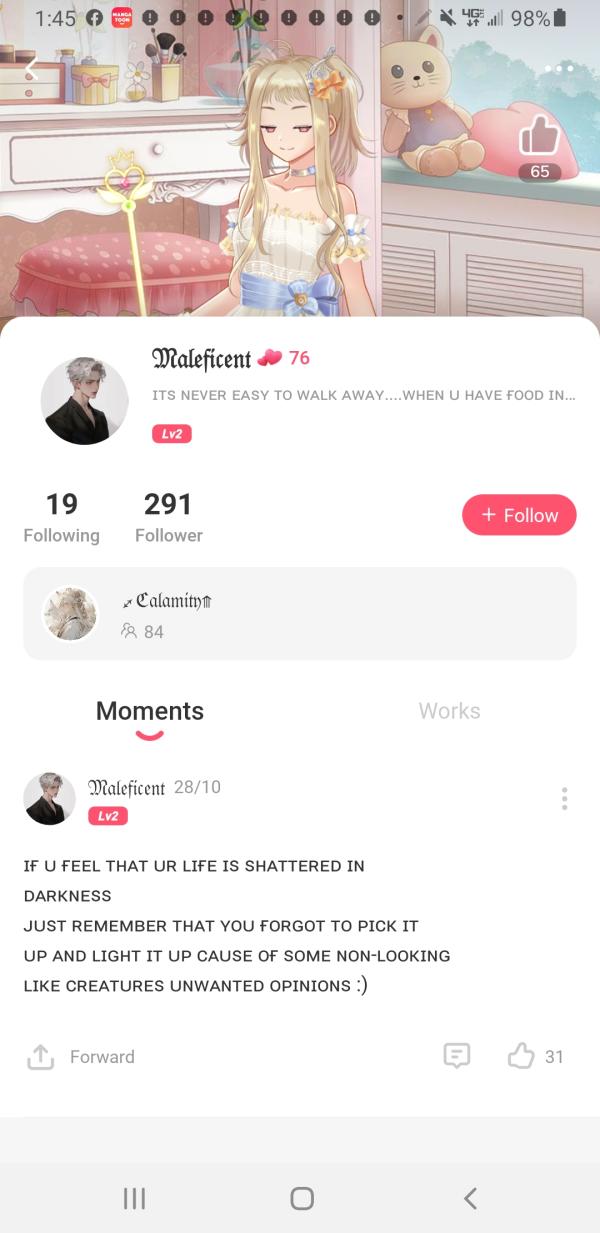This screenshot has height=1233, width=600.
Task: Open the shattered-in-darkness moment post
Action: point(237,925)
